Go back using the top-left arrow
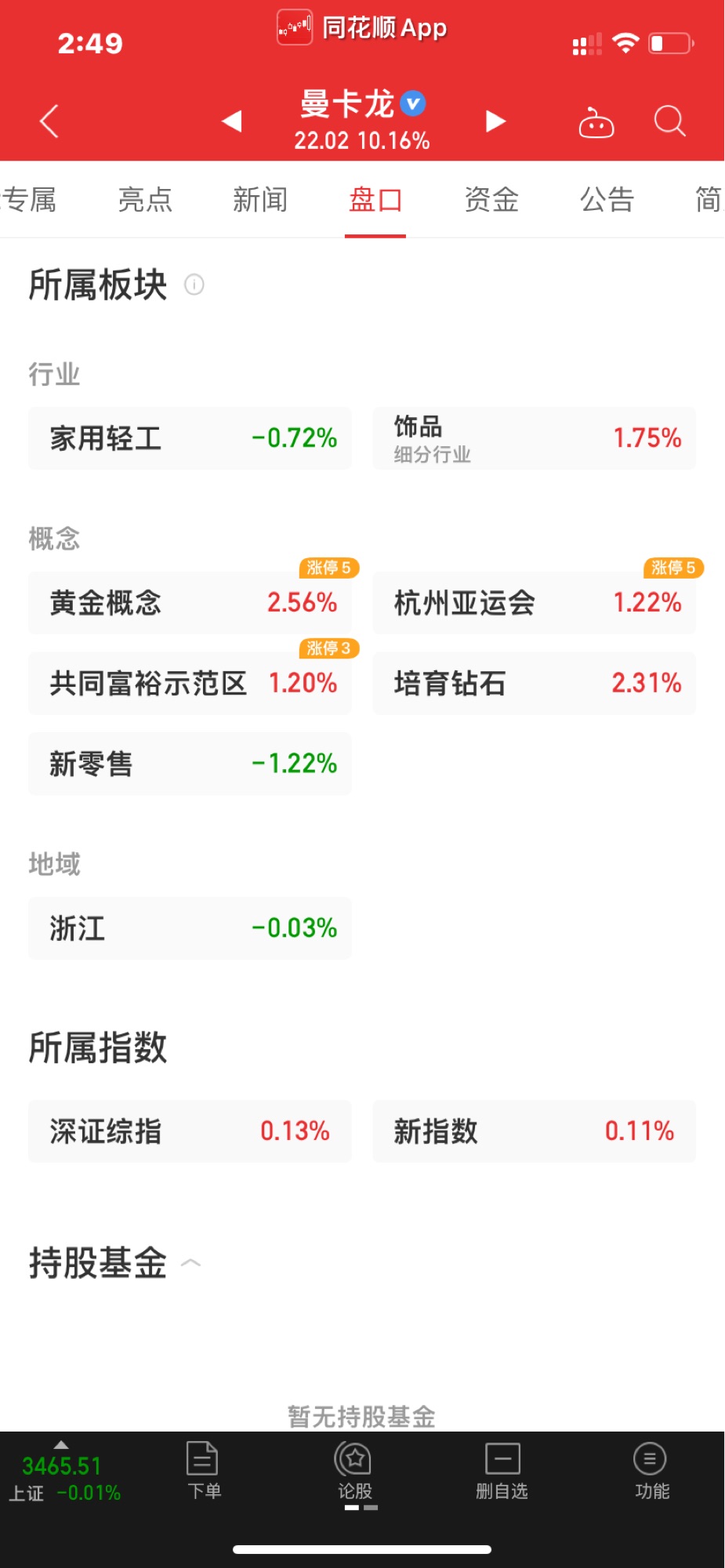Viewport: 725px width, 1568px height. (49, 121)
